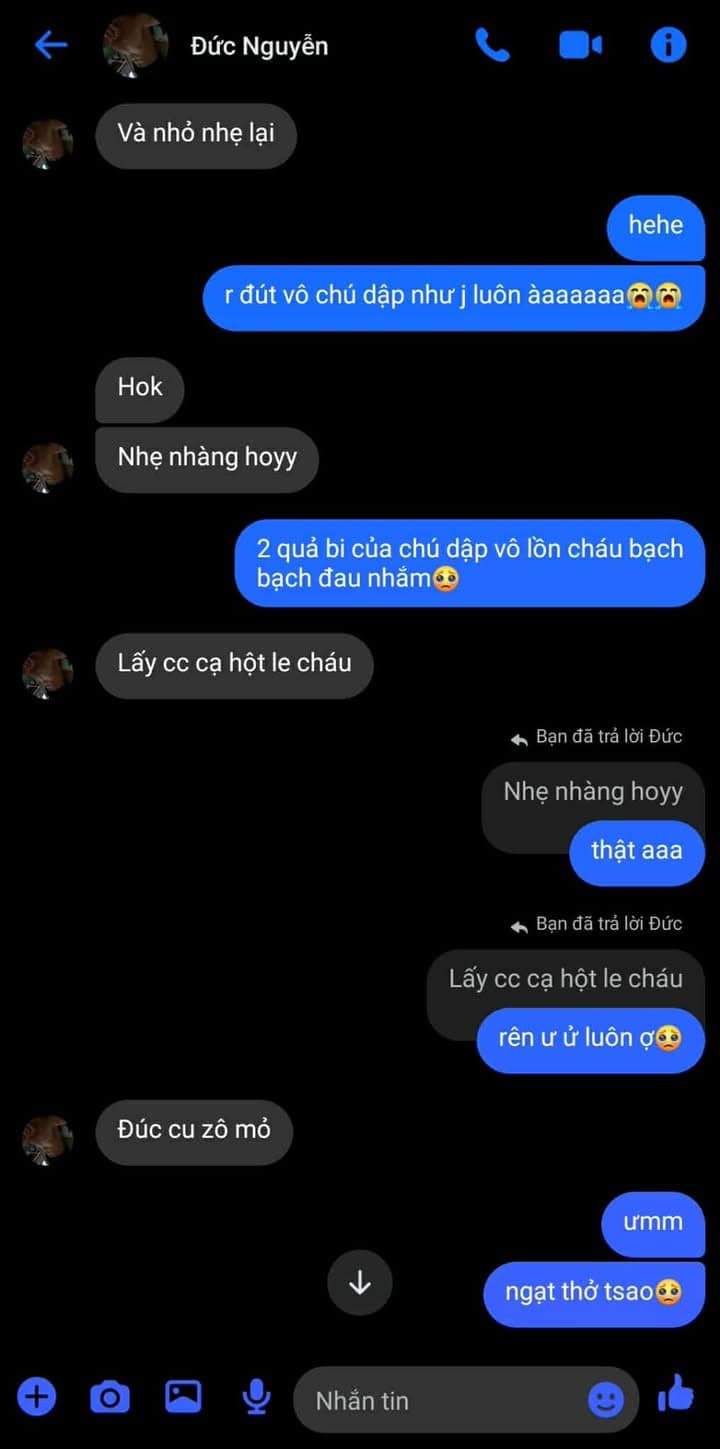Focus the Nhắn tin message field

pyautogui.click(x=440, y=1400)
